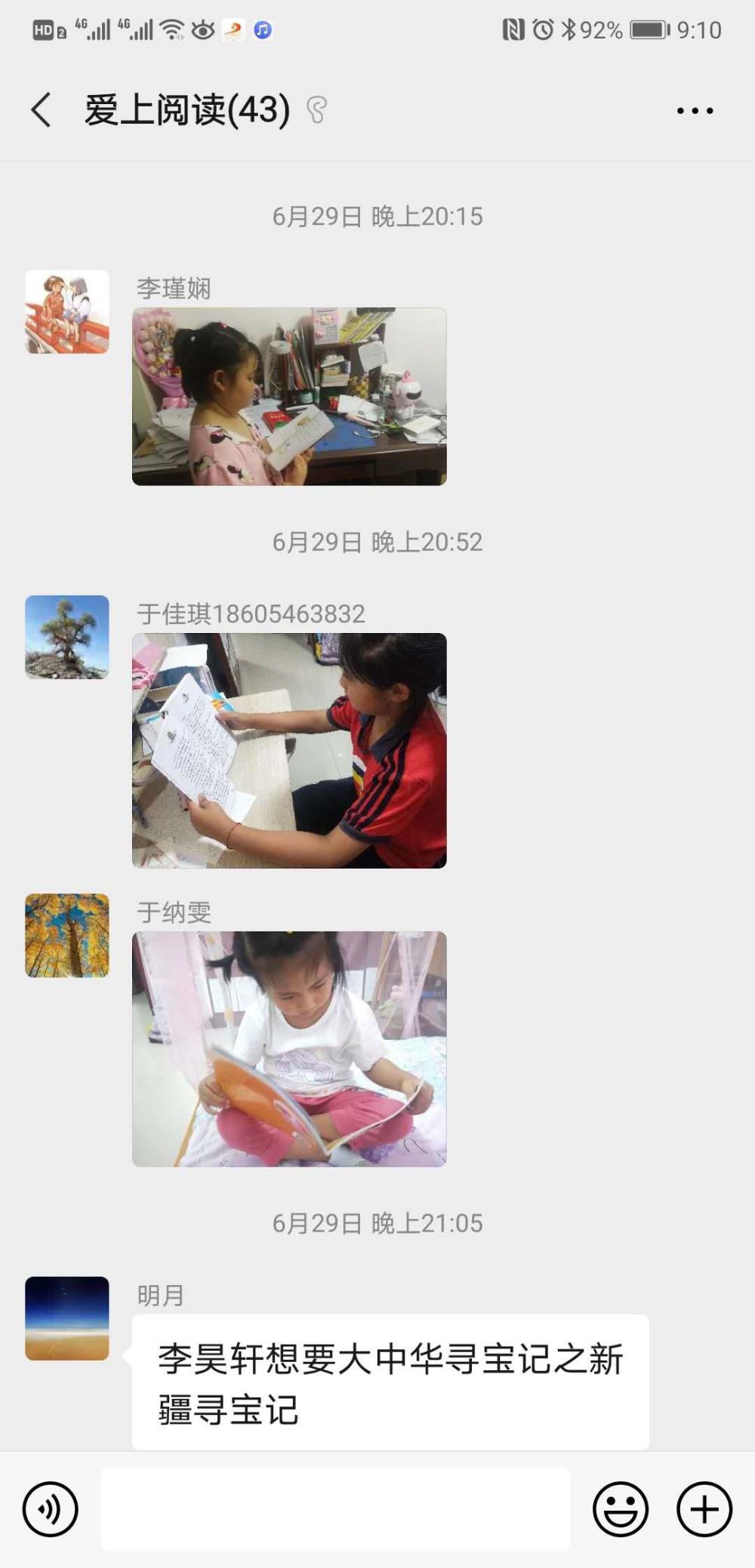Open the plus attachments menu

click(704, 1509)
